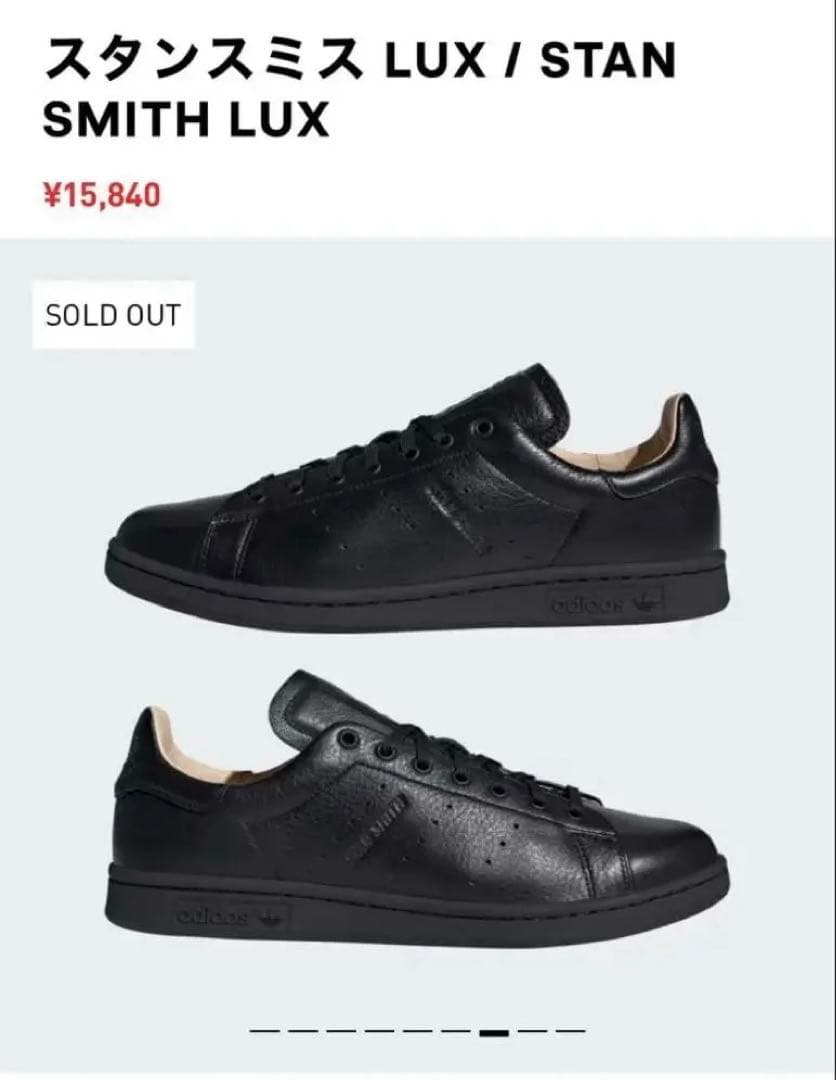Select the third carousel indicator dash

[340, 1031]
